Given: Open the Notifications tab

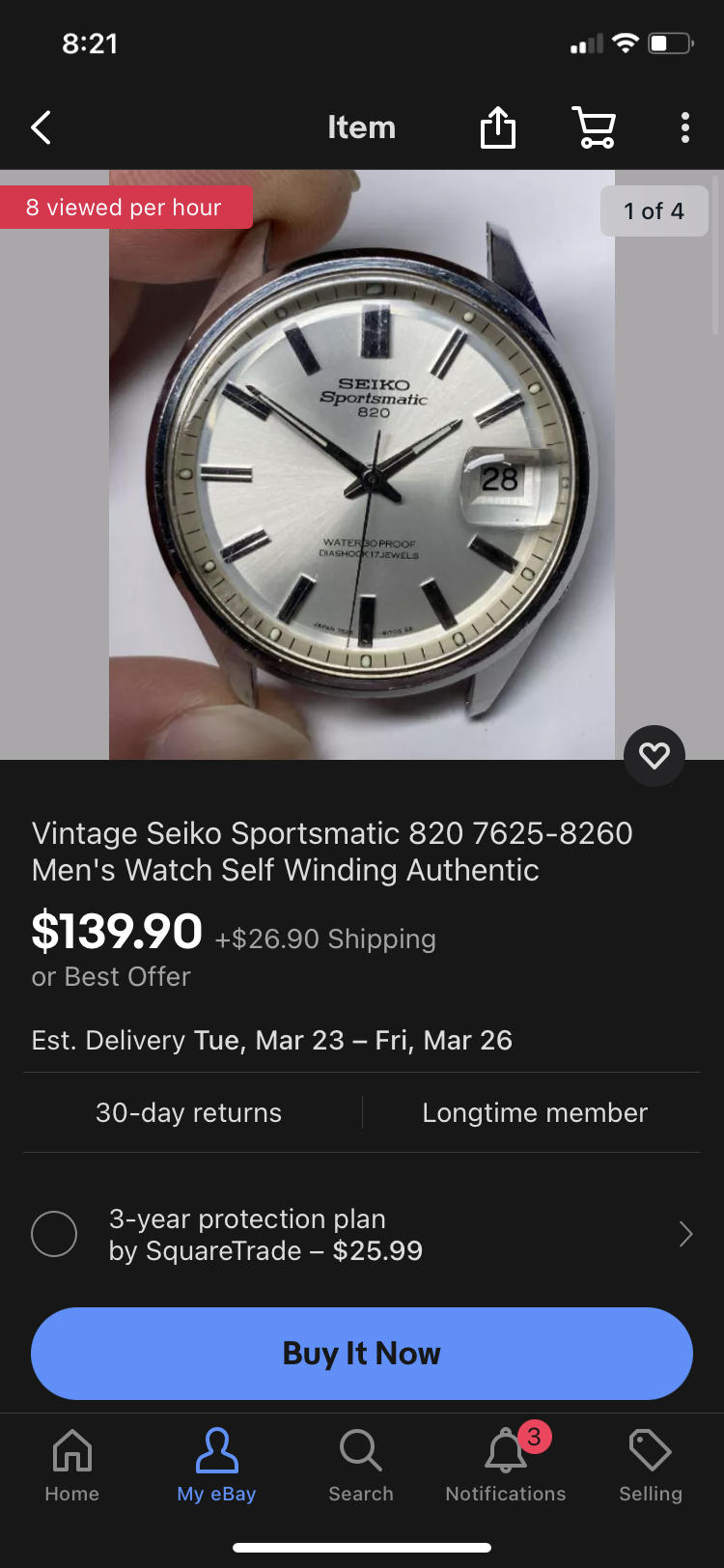Looking at the screenshot, I should [506, 1466].
